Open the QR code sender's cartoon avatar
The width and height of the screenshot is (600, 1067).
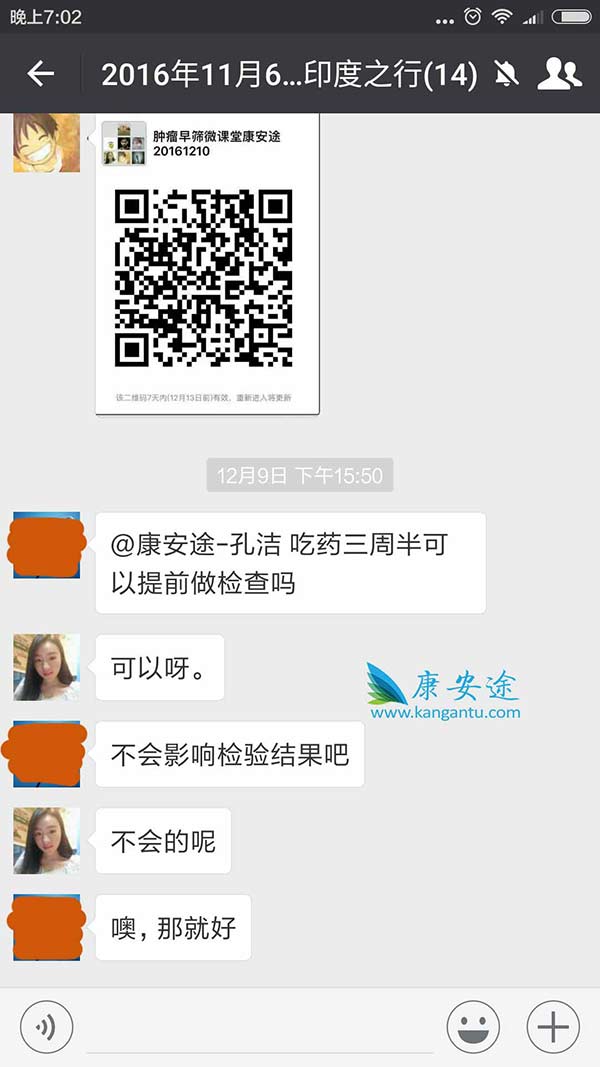(x=46, y=142)
